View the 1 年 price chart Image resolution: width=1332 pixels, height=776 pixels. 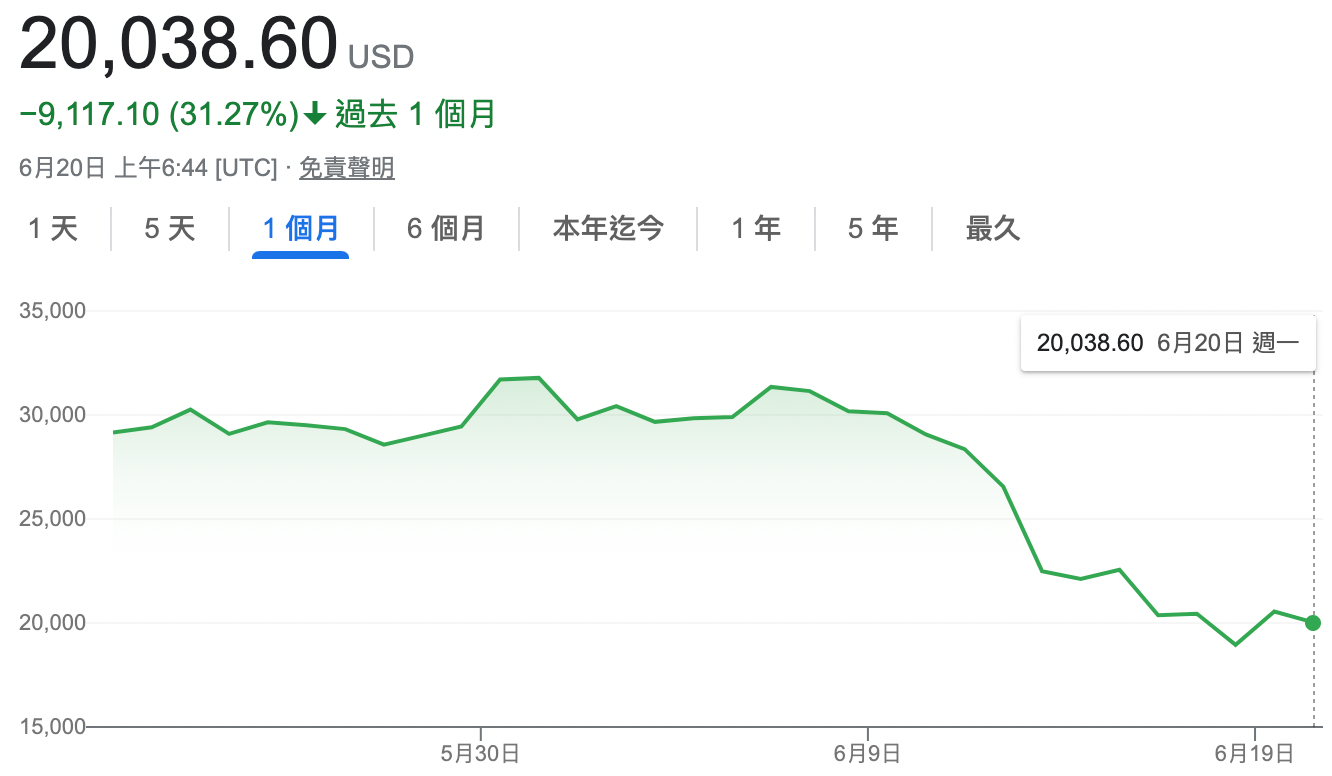click(x=755, y=229)
